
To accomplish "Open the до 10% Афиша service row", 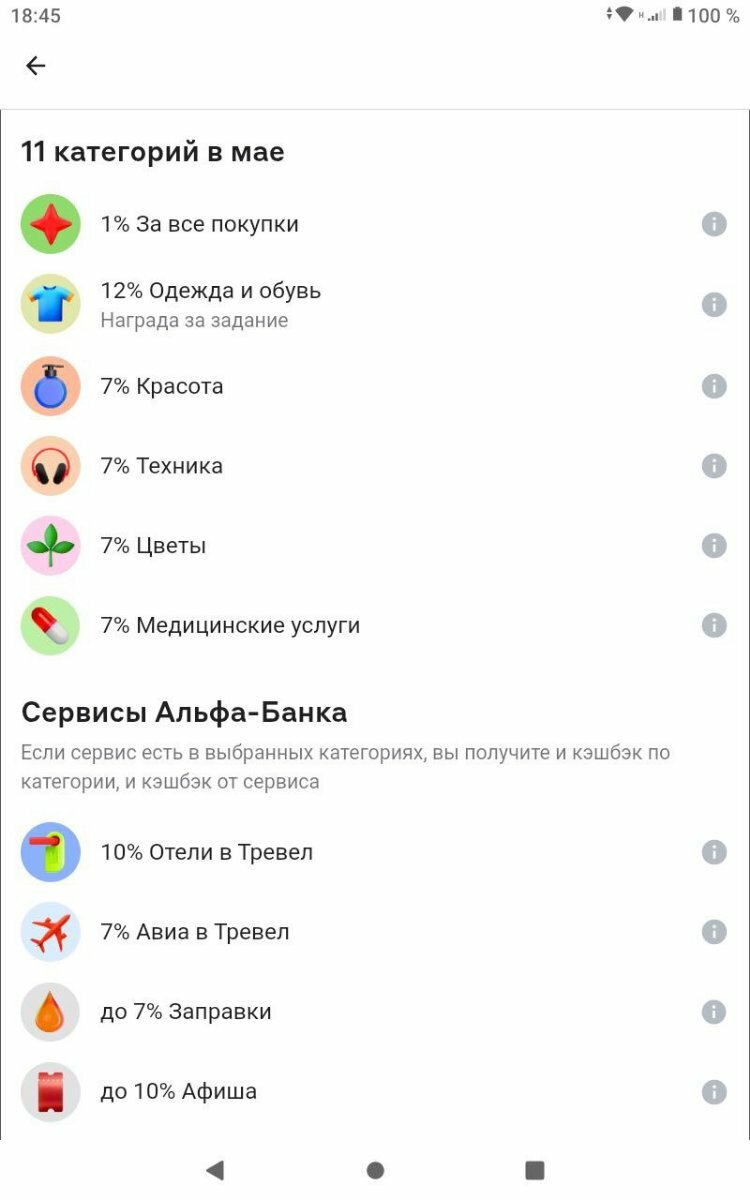I will tap(375, 1092).
